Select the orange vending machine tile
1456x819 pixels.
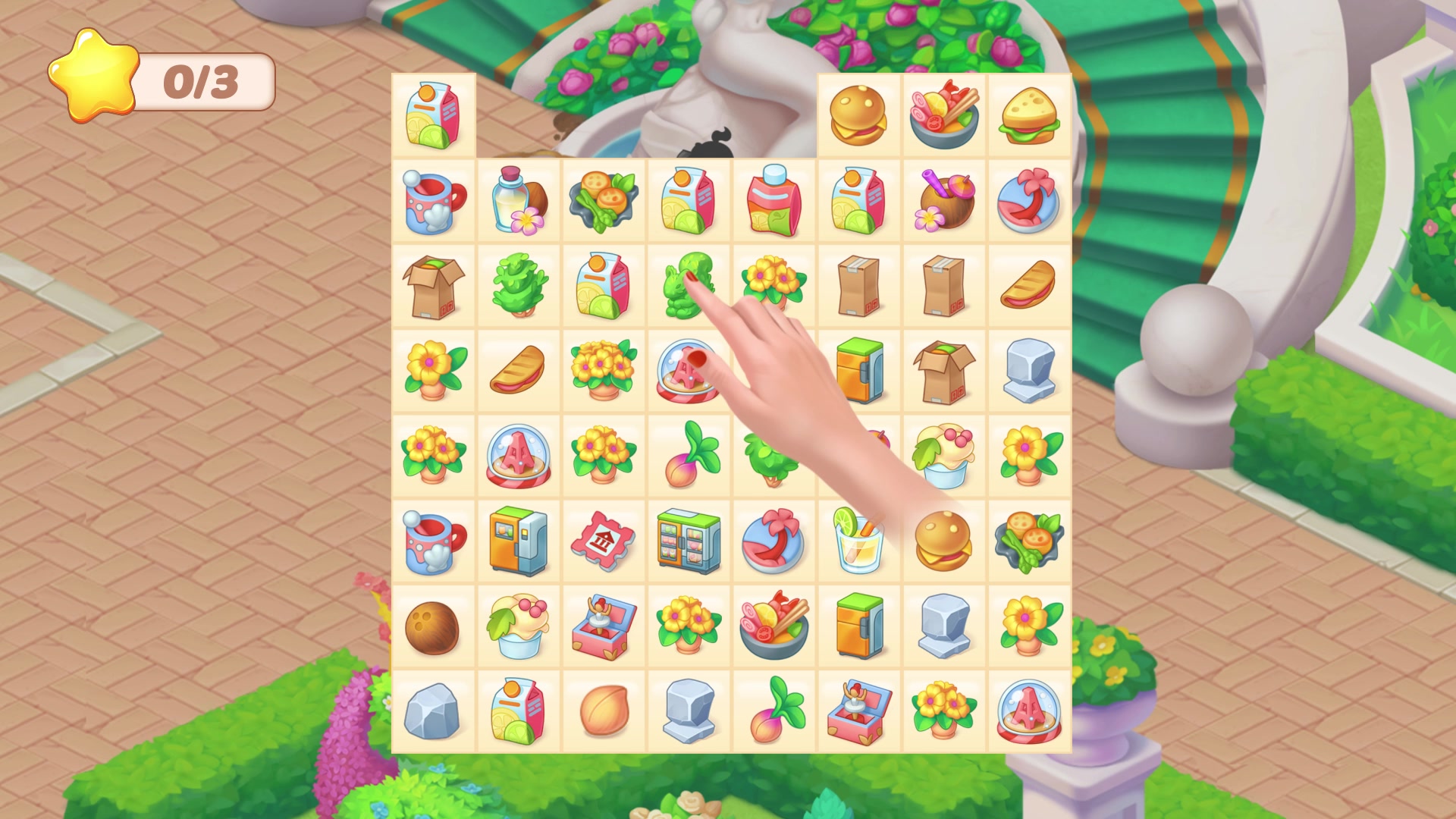tap(519, 541)
